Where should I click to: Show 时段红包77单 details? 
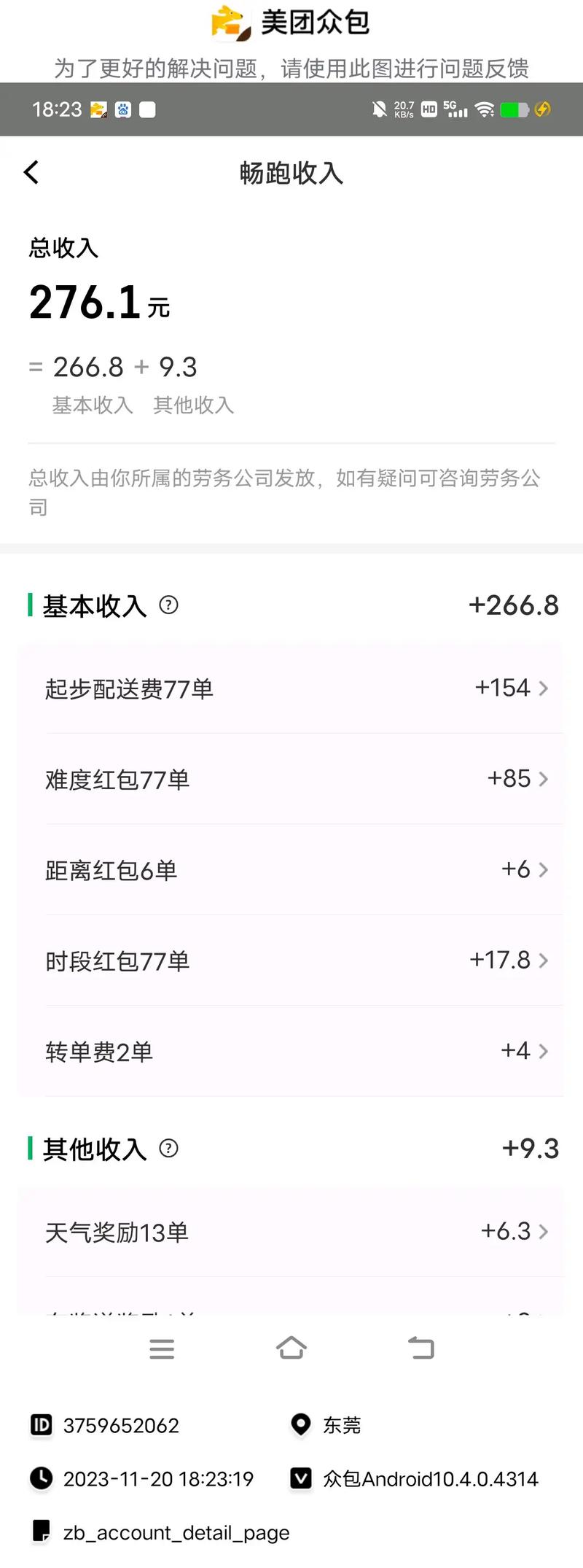tap(291, 960)
